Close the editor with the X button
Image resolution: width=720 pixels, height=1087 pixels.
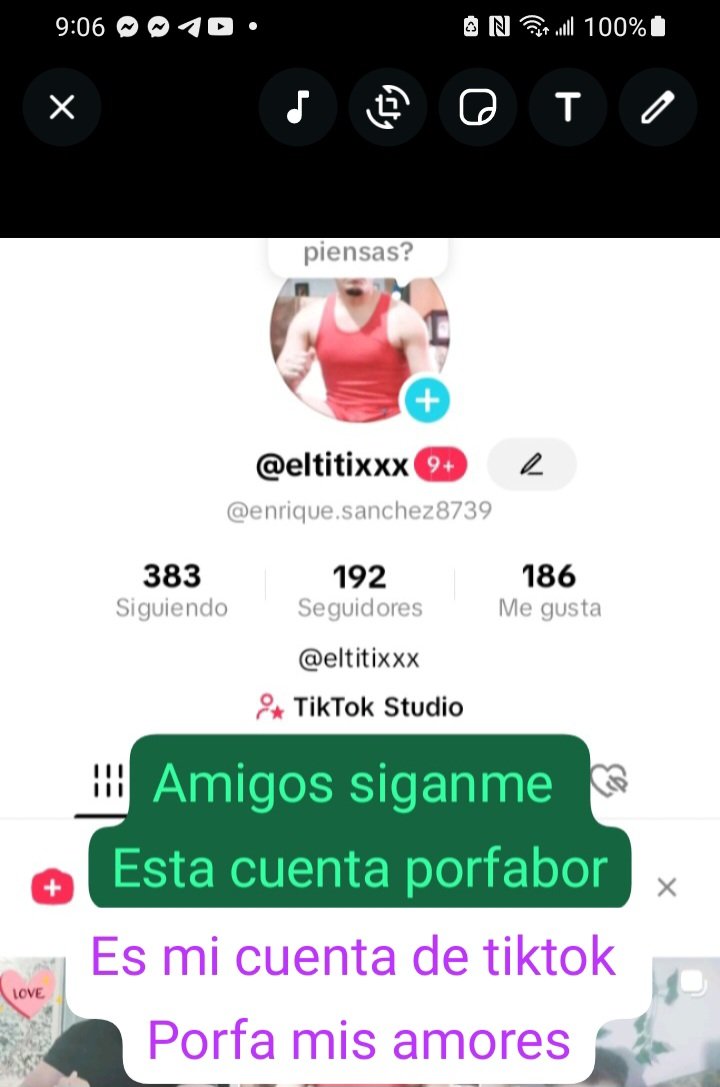62,107
